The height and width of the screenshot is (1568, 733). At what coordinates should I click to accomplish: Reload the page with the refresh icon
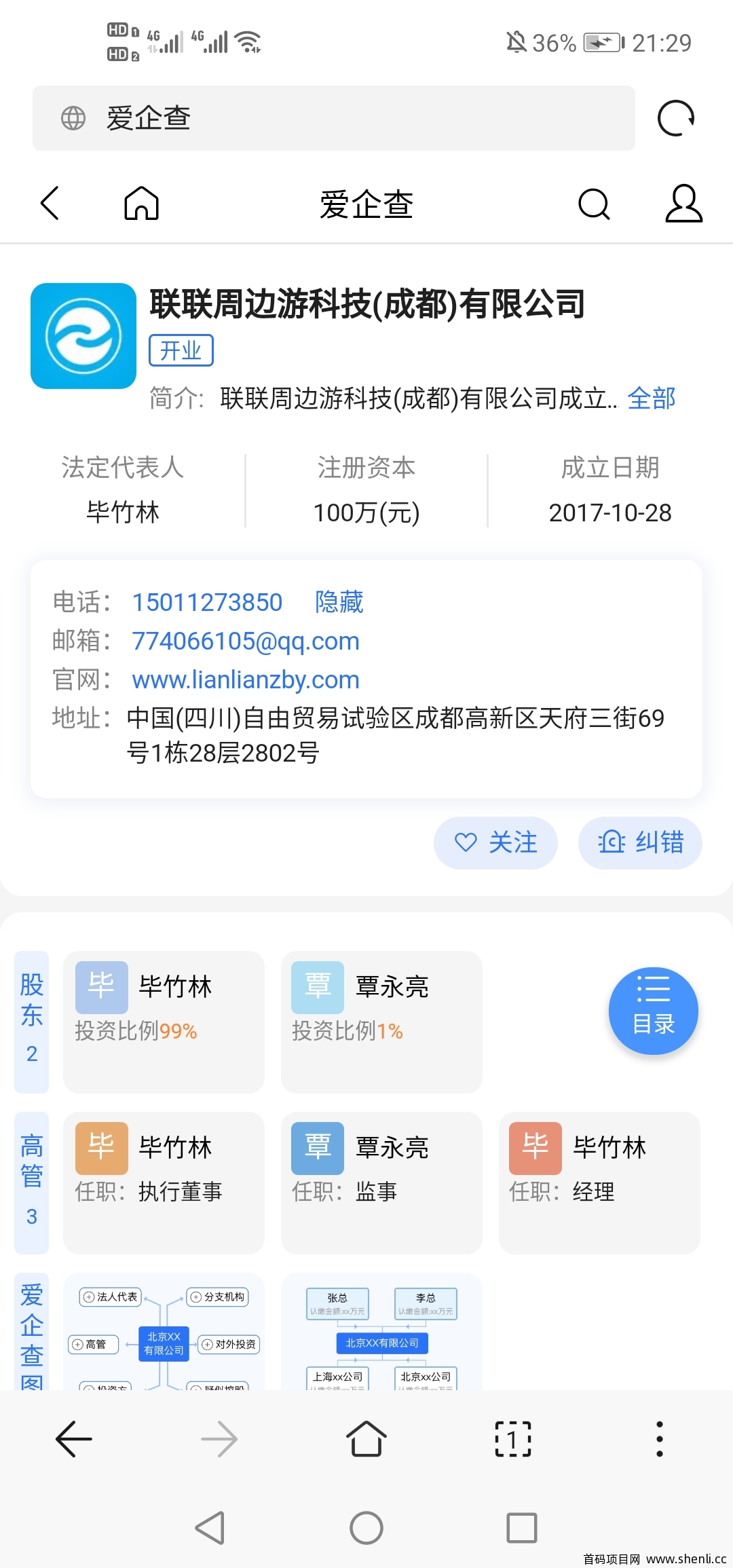pyautogui.click(x=675, y=118)
